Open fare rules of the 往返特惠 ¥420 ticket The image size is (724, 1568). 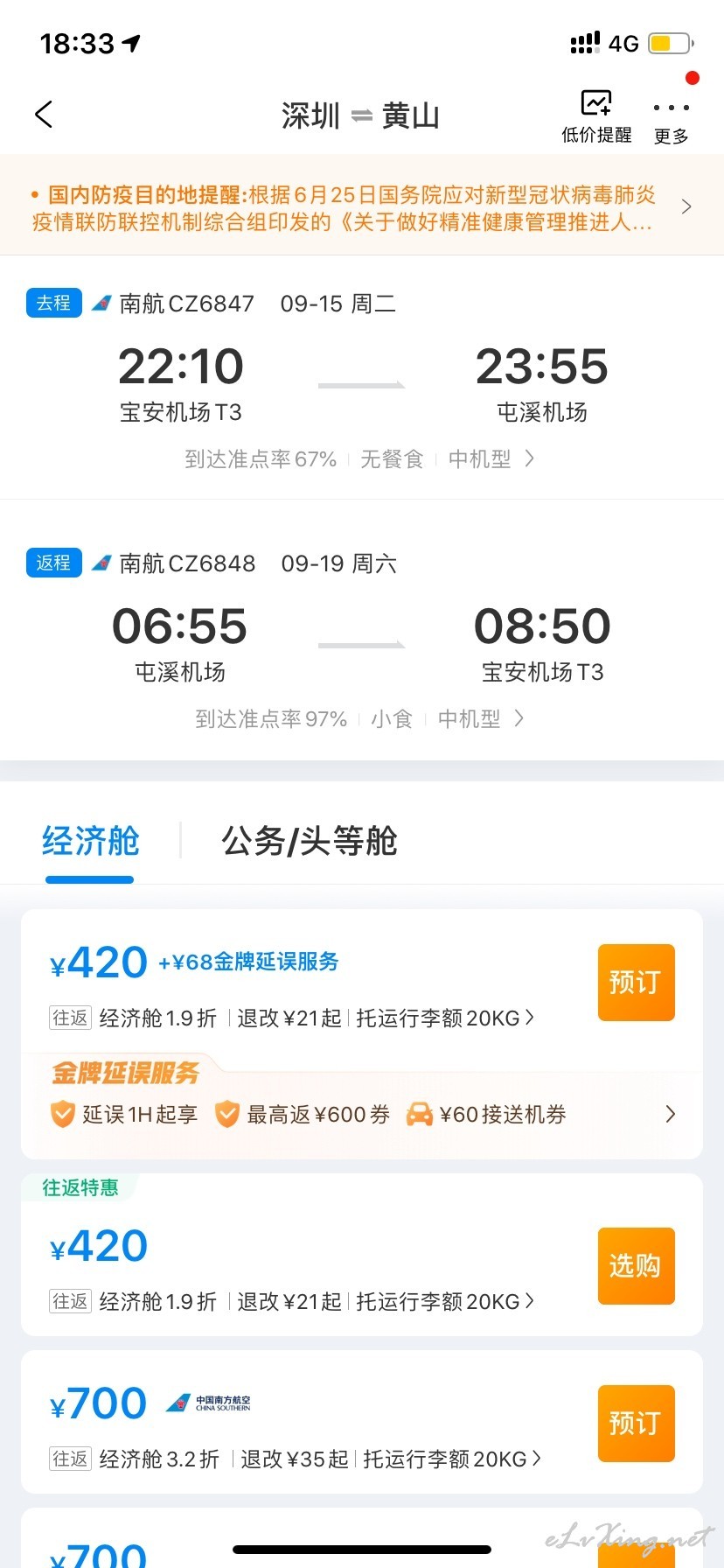(292, 1302)
